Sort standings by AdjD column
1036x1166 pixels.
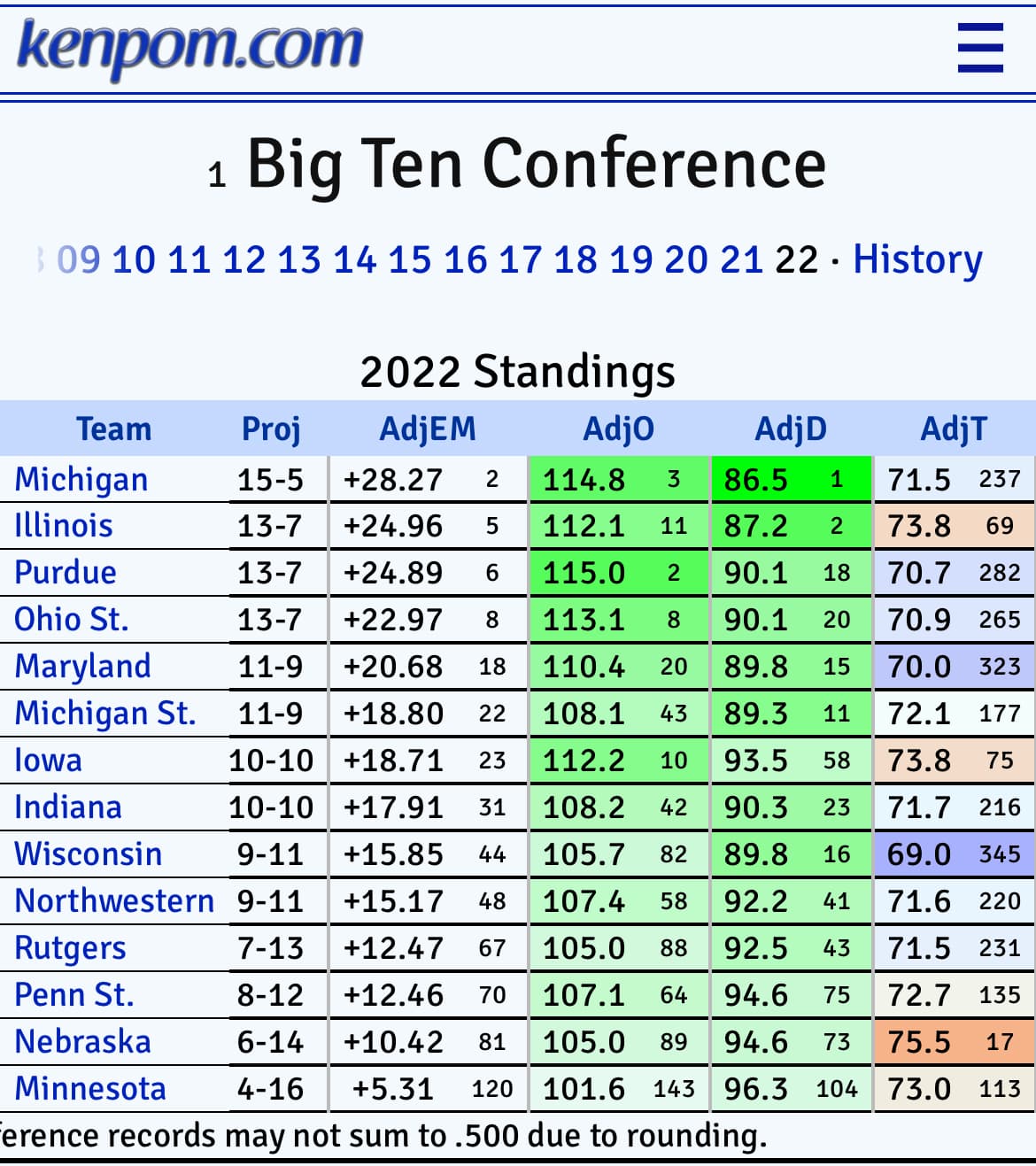(790, 429)
